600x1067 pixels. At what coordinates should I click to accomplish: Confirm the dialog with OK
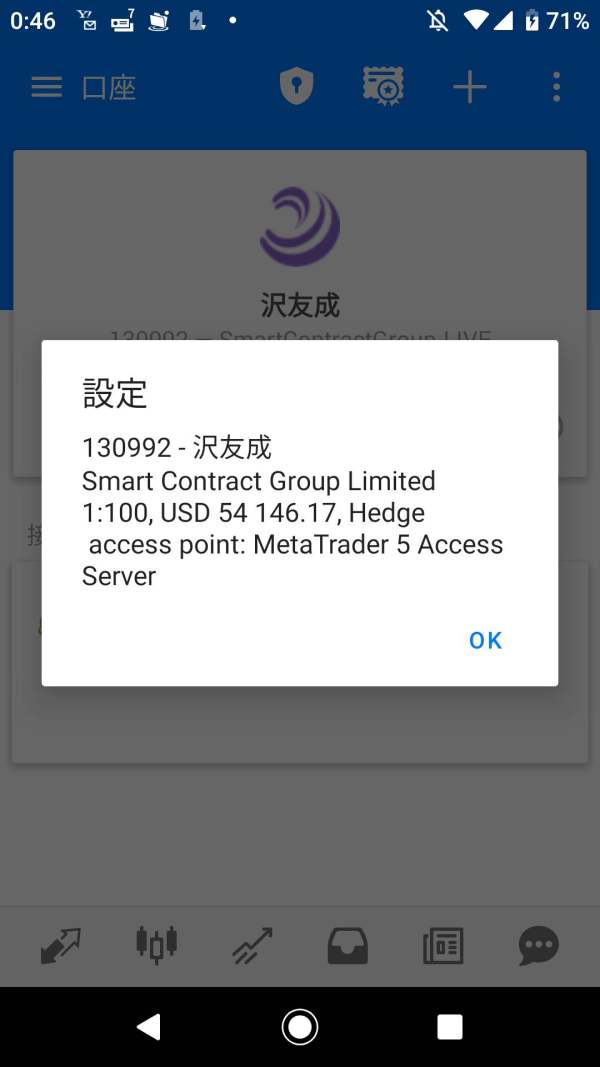click(486, 640)
